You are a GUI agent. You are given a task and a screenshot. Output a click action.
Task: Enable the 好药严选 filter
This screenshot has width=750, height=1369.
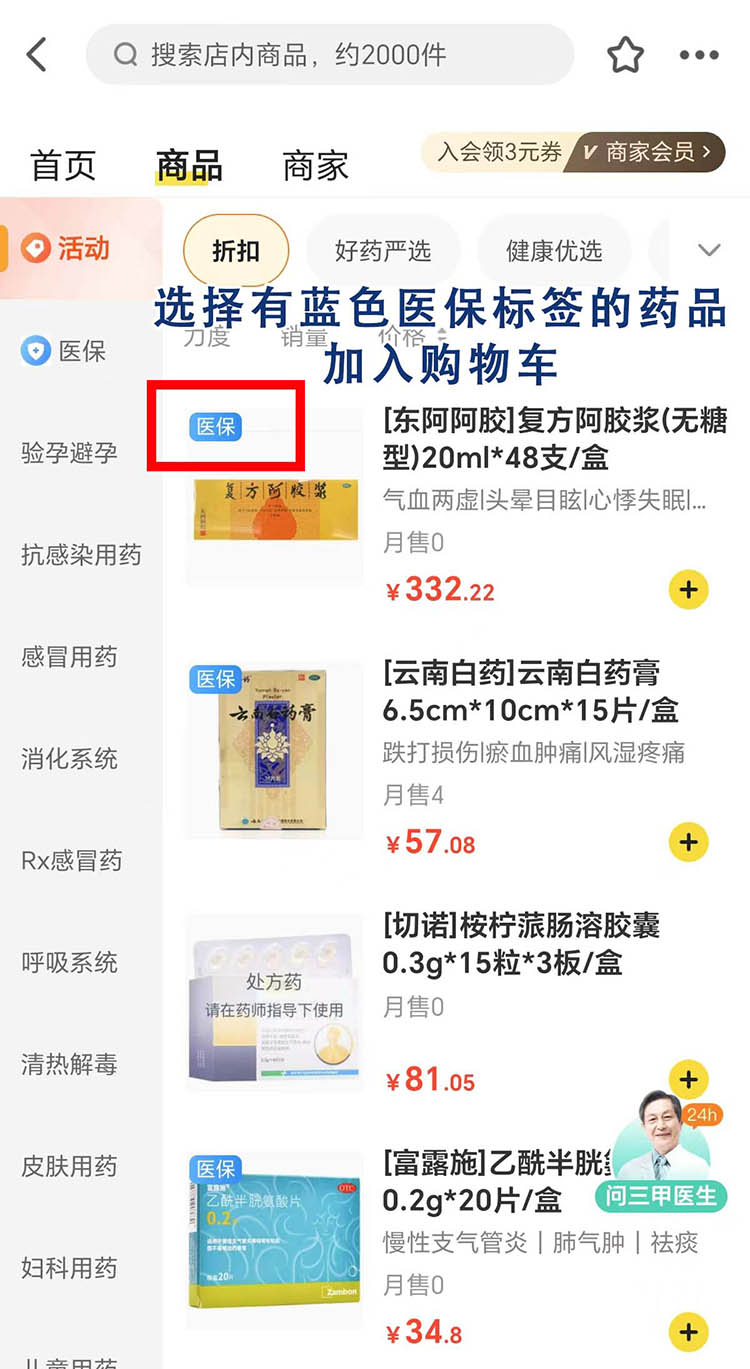coord(382,251)
